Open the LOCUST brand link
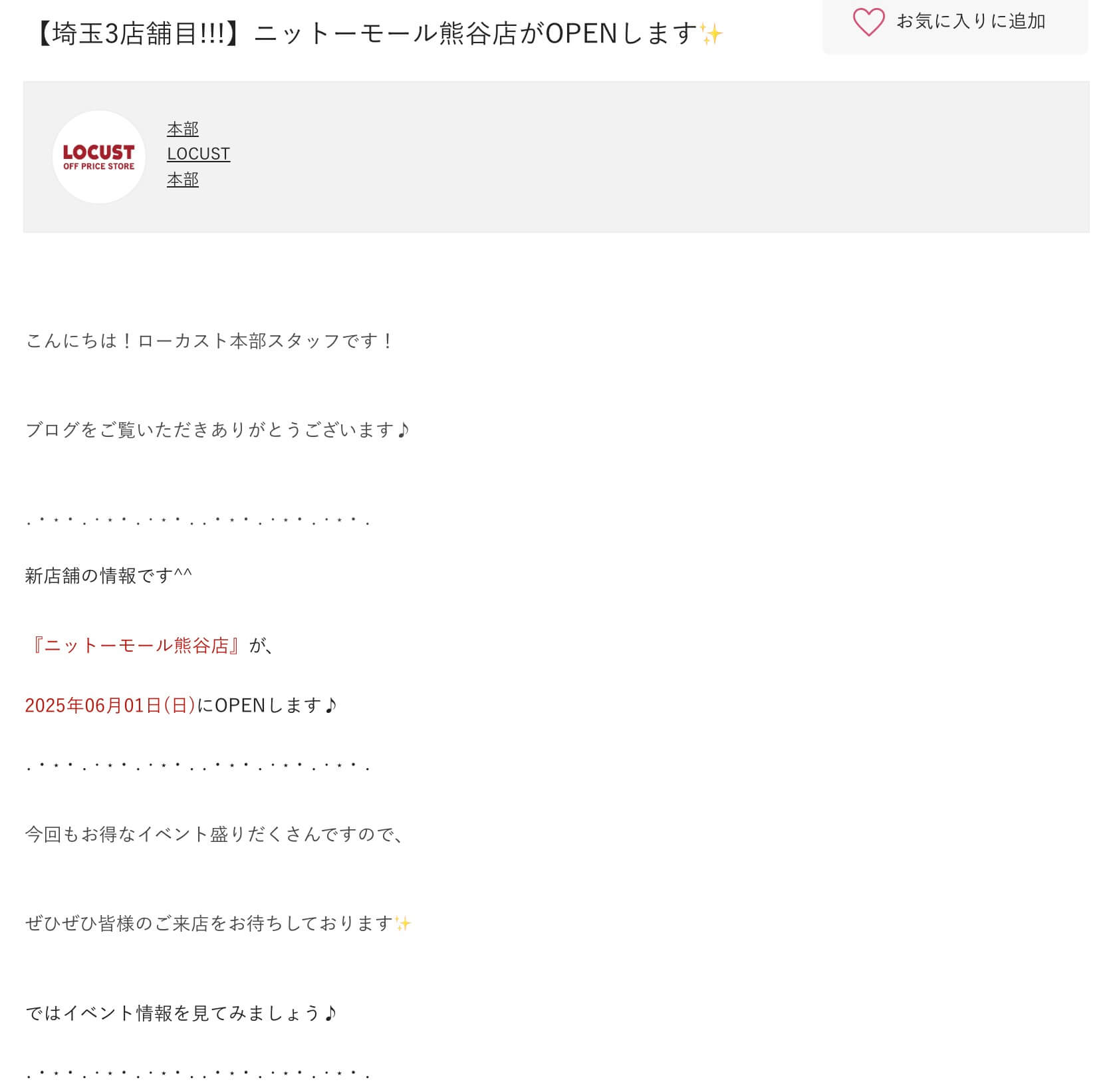The image size is (1105, 1092). [198, 154]
